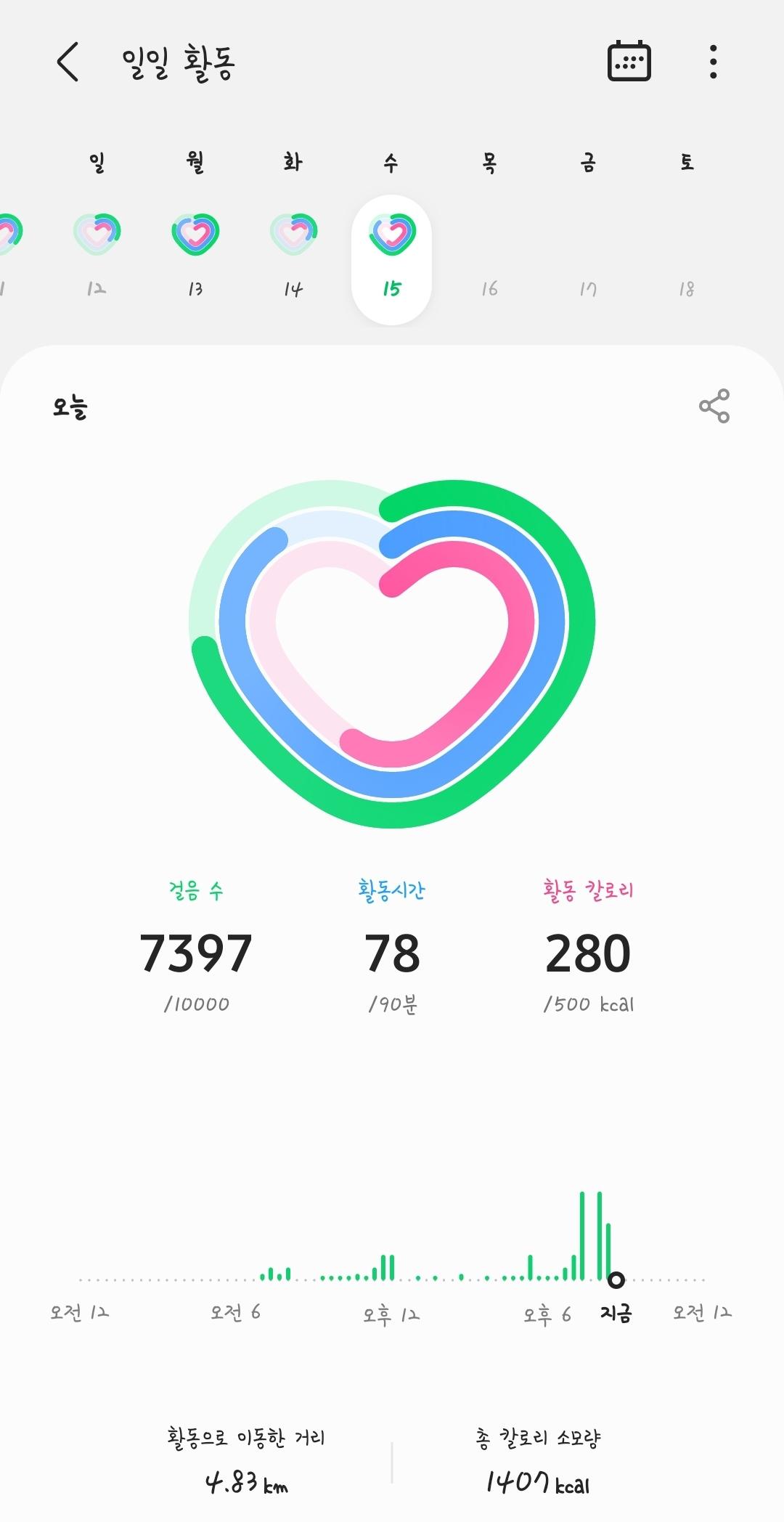The width and height of the screenshot is (784, 1522).
Task: Select Wednesday the 15th
Action: [391, 259]
